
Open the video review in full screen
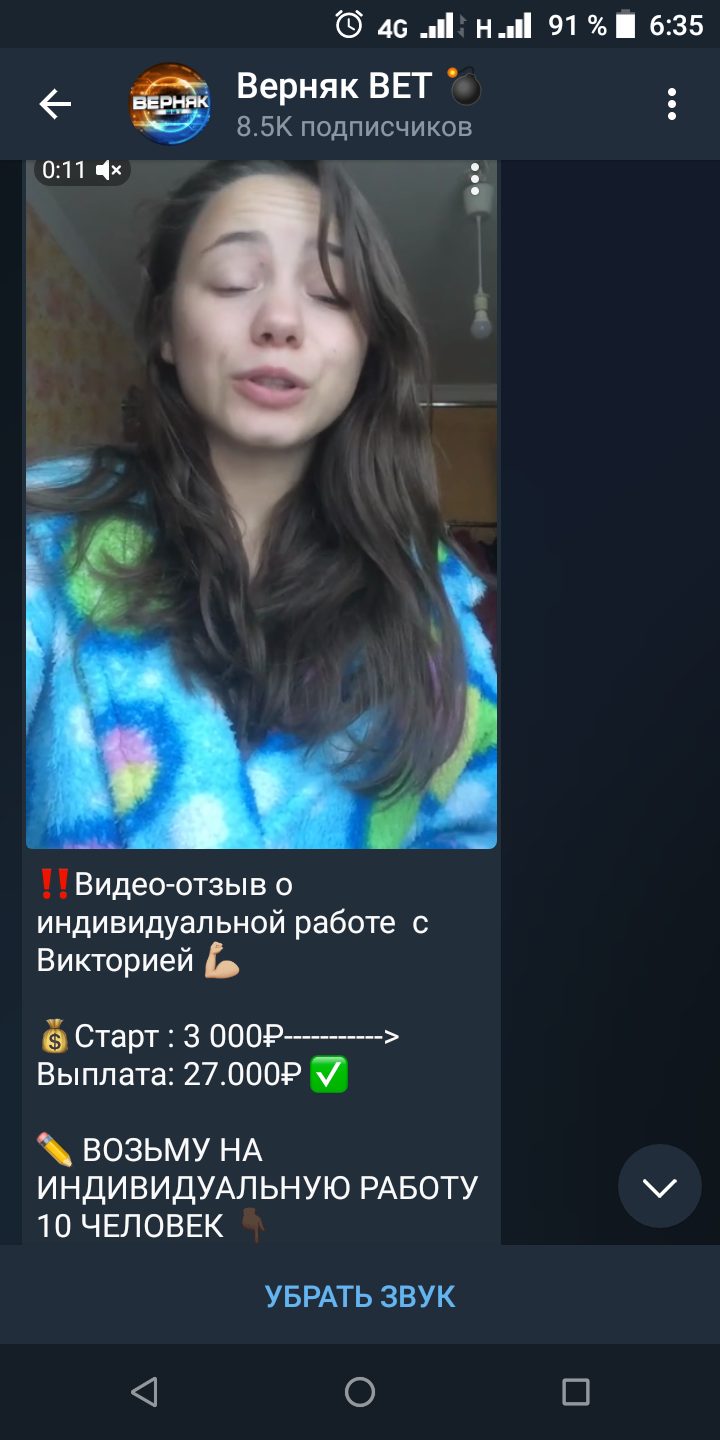pos(261,504)
